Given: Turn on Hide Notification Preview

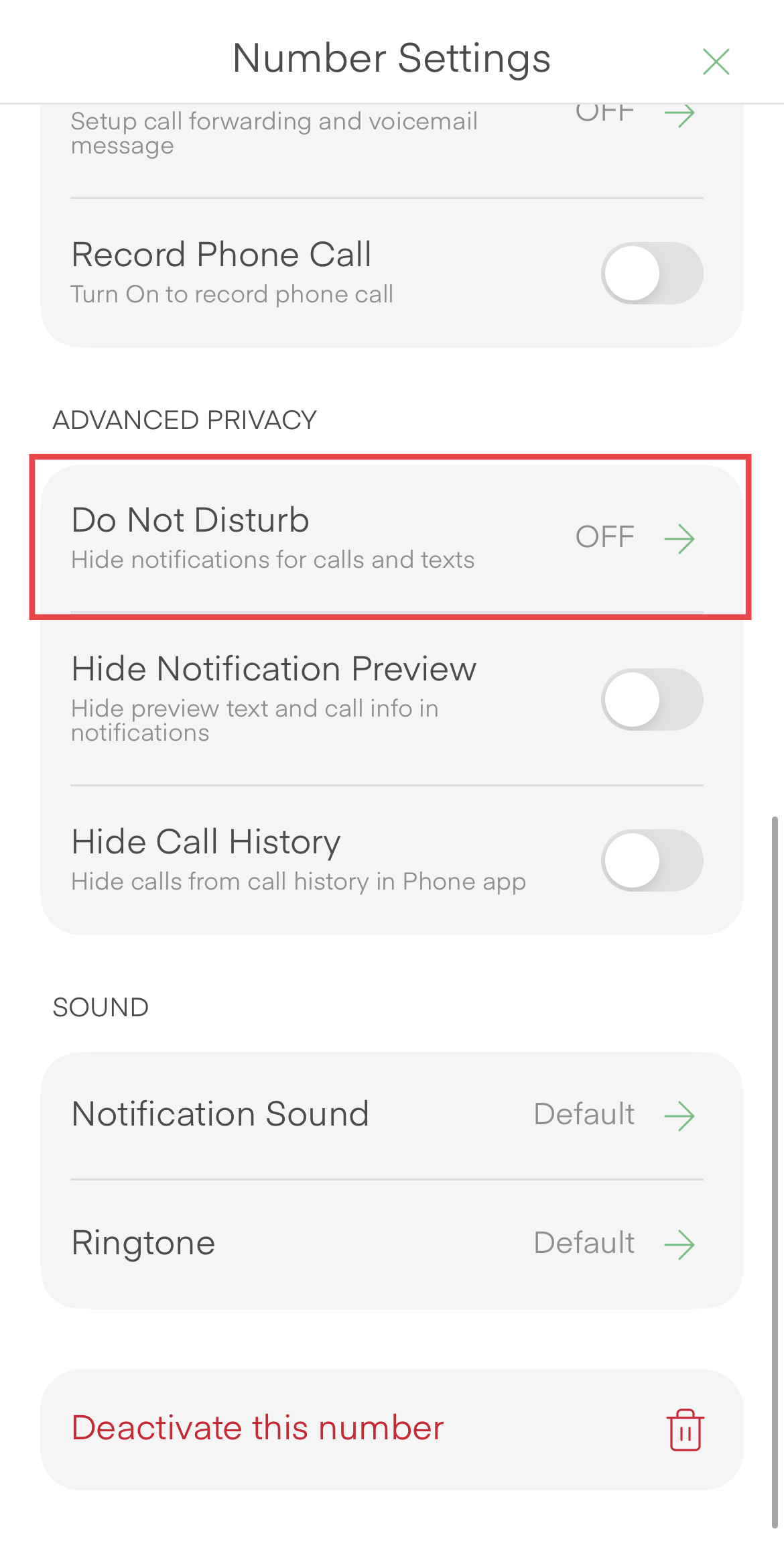Looking at the screenshot, I should pos(651,700).
